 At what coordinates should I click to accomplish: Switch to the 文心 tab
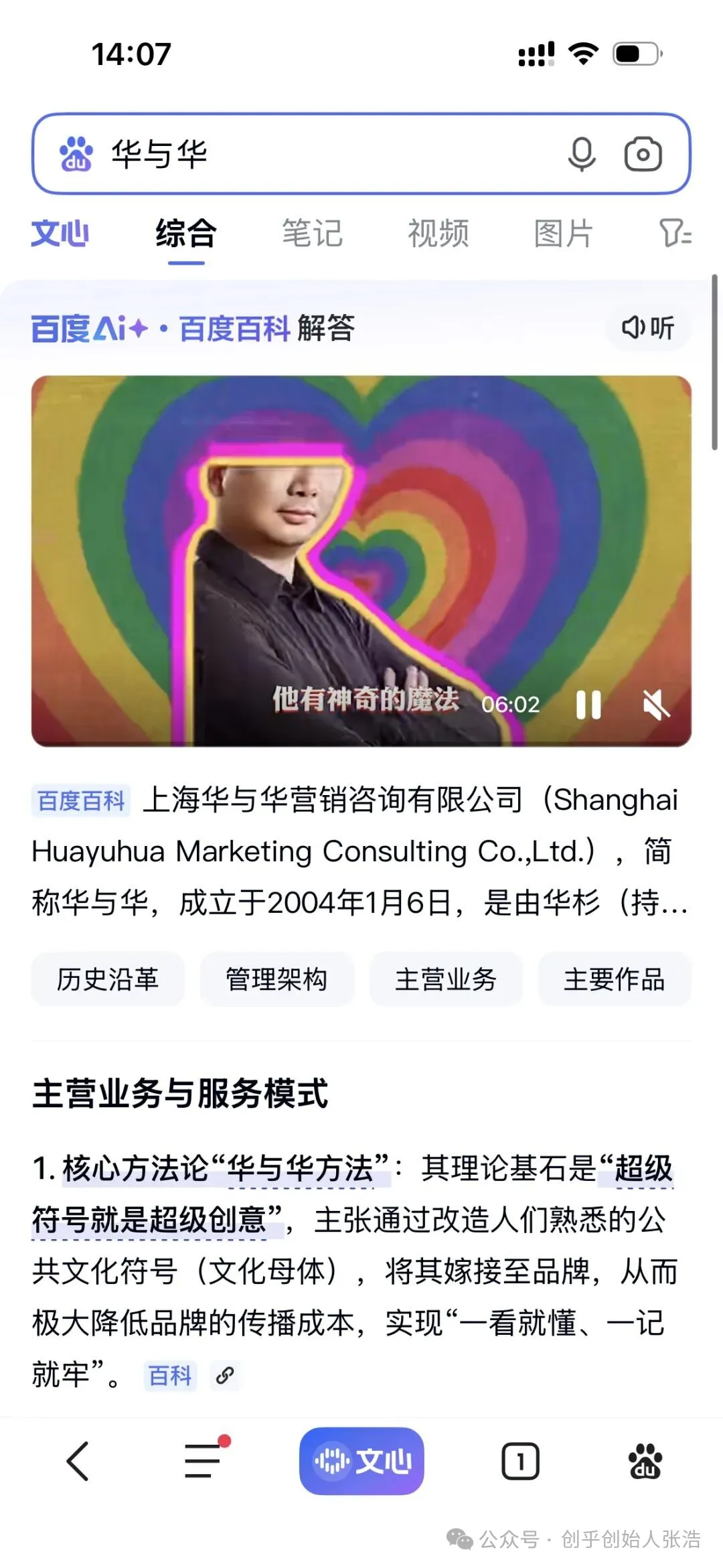(60, 234)
